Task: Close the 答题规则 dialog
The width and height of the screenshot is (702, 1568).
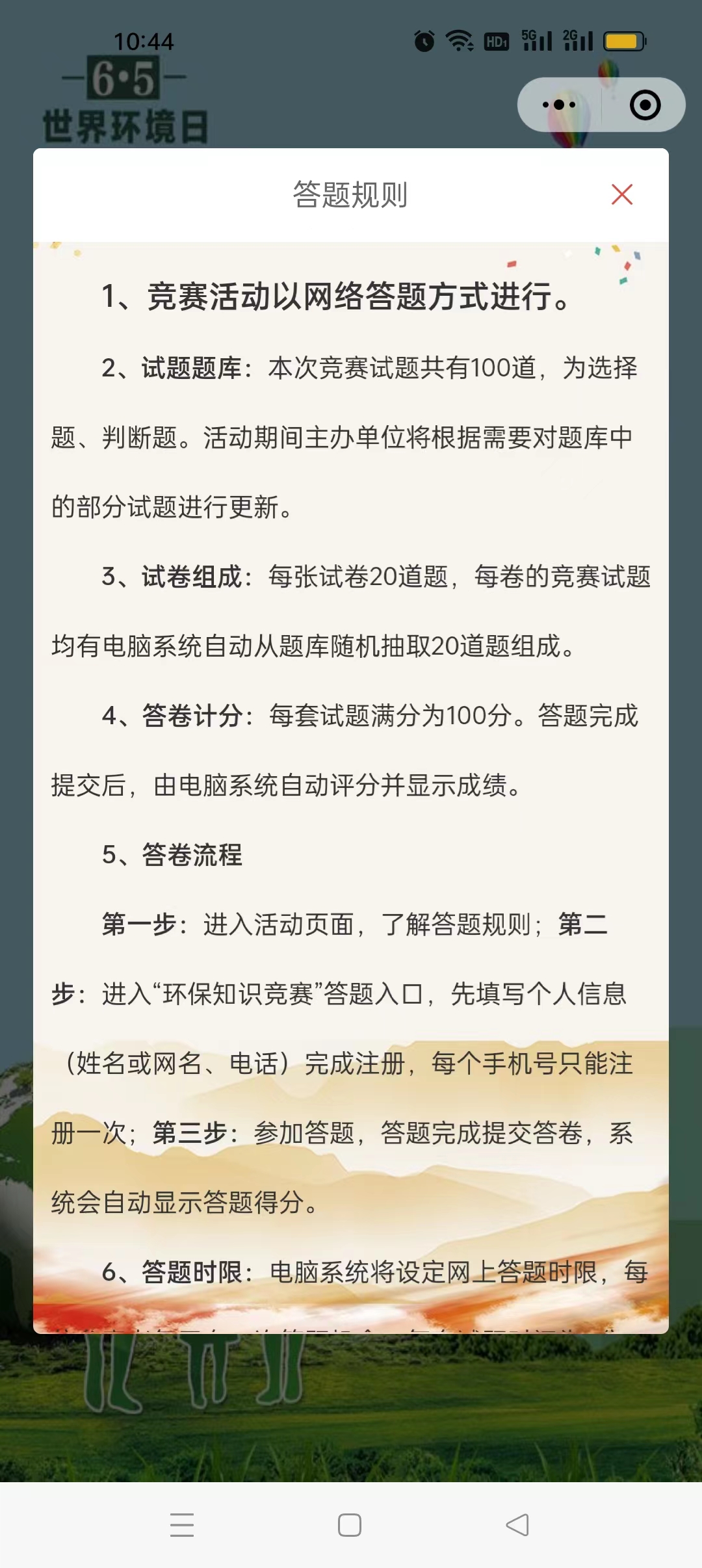Action: point(621,194)
